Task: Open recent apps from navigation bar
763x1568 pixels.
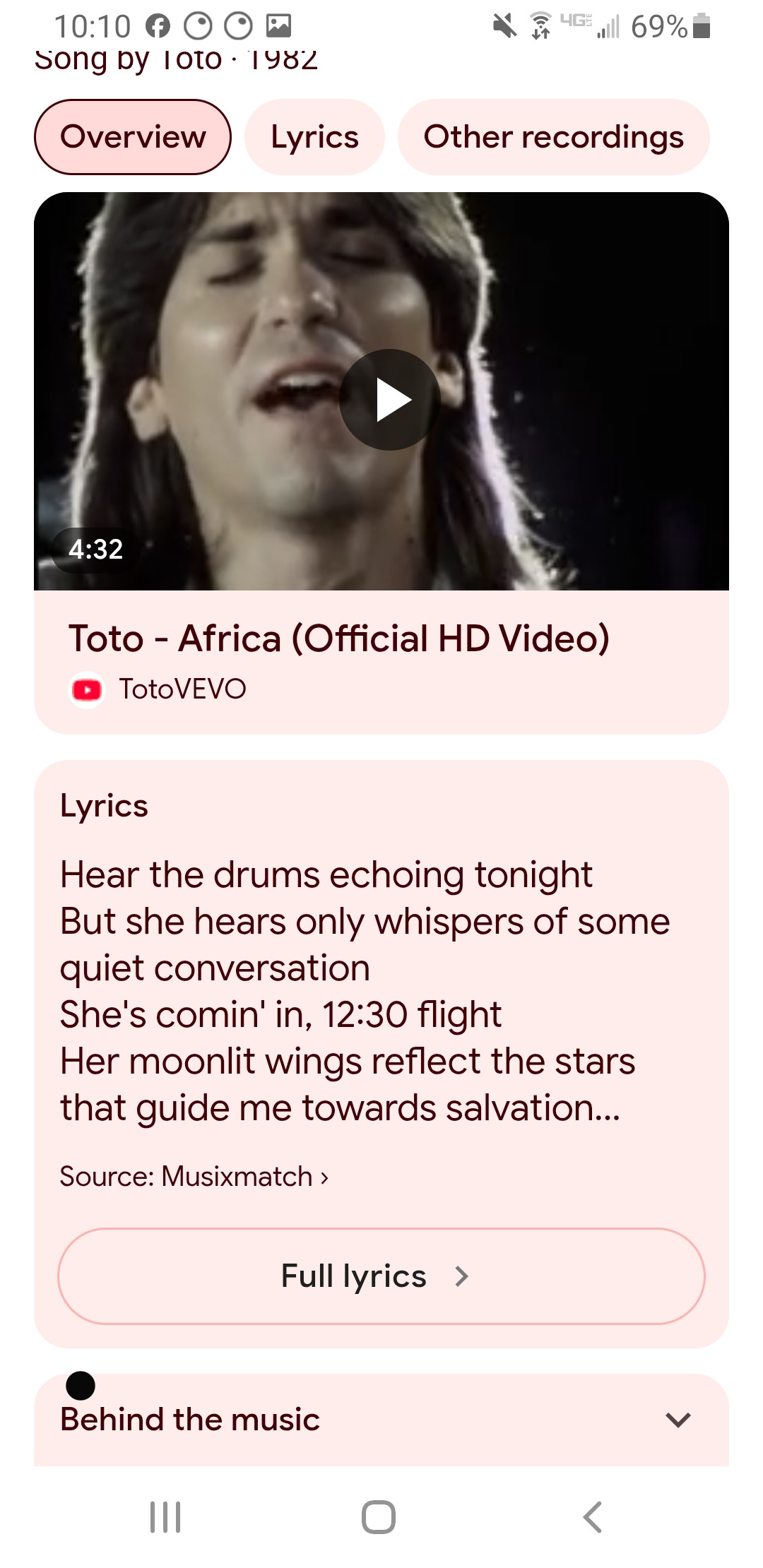Action: click(165, 1517)
